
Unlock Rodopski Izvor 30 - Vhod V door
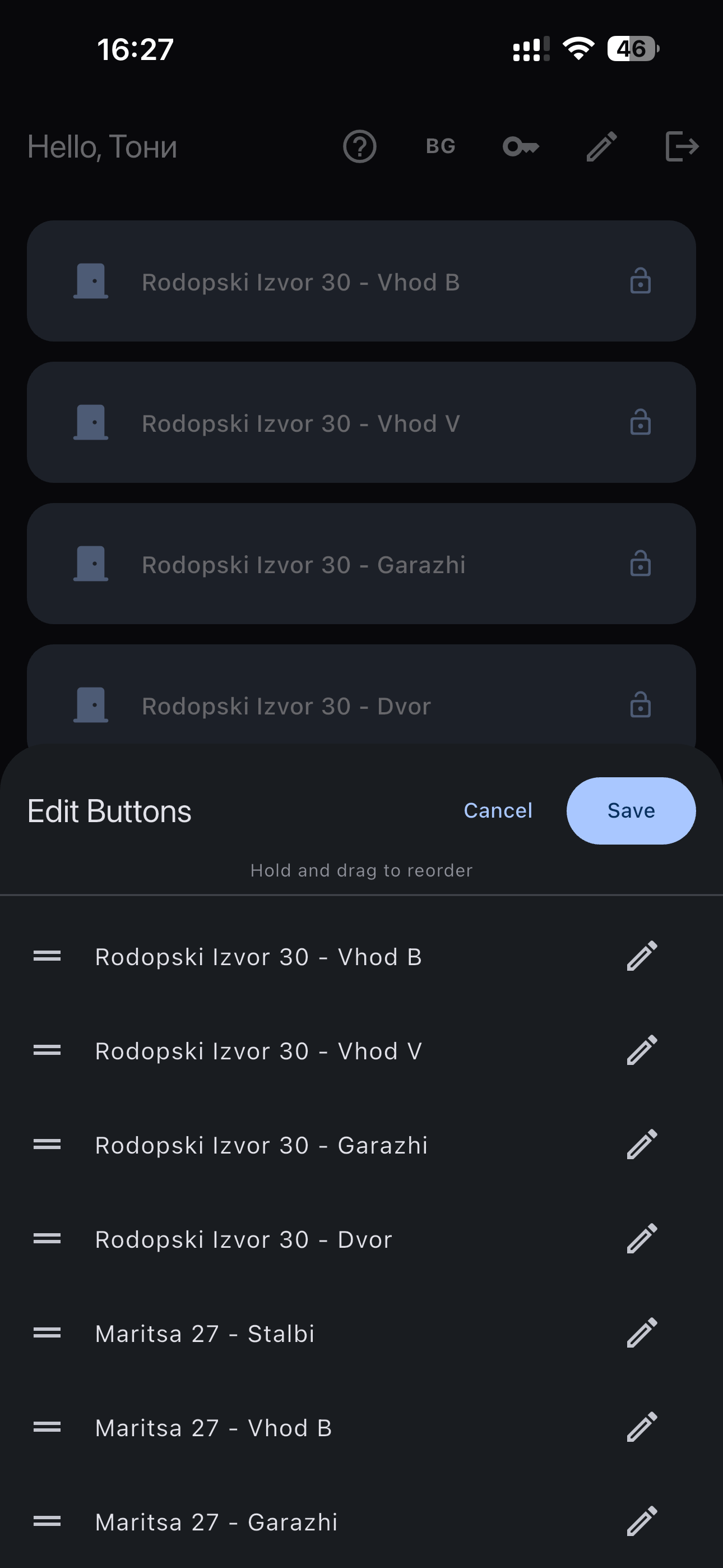click(x=641, y=422)
